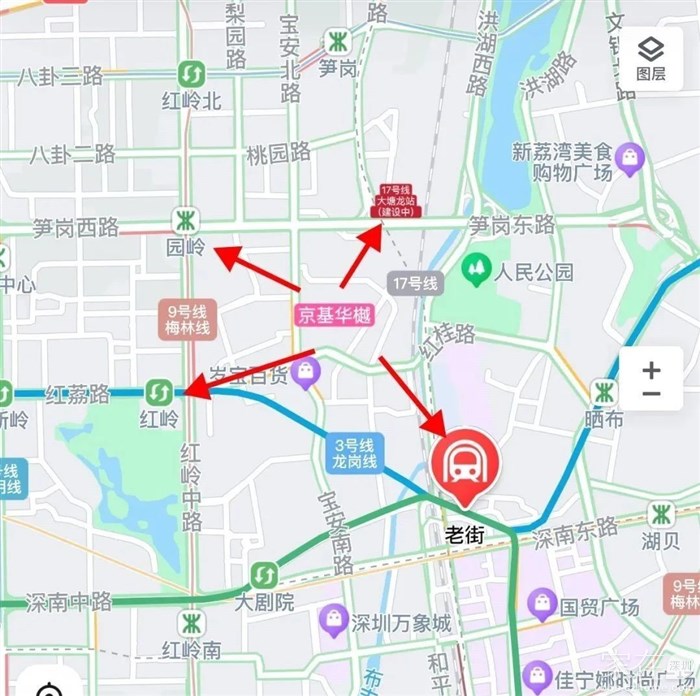The height and width of the screenshot is (696, 700).
Task: Open the 图层 map layers panel
Action: (650, 58)
